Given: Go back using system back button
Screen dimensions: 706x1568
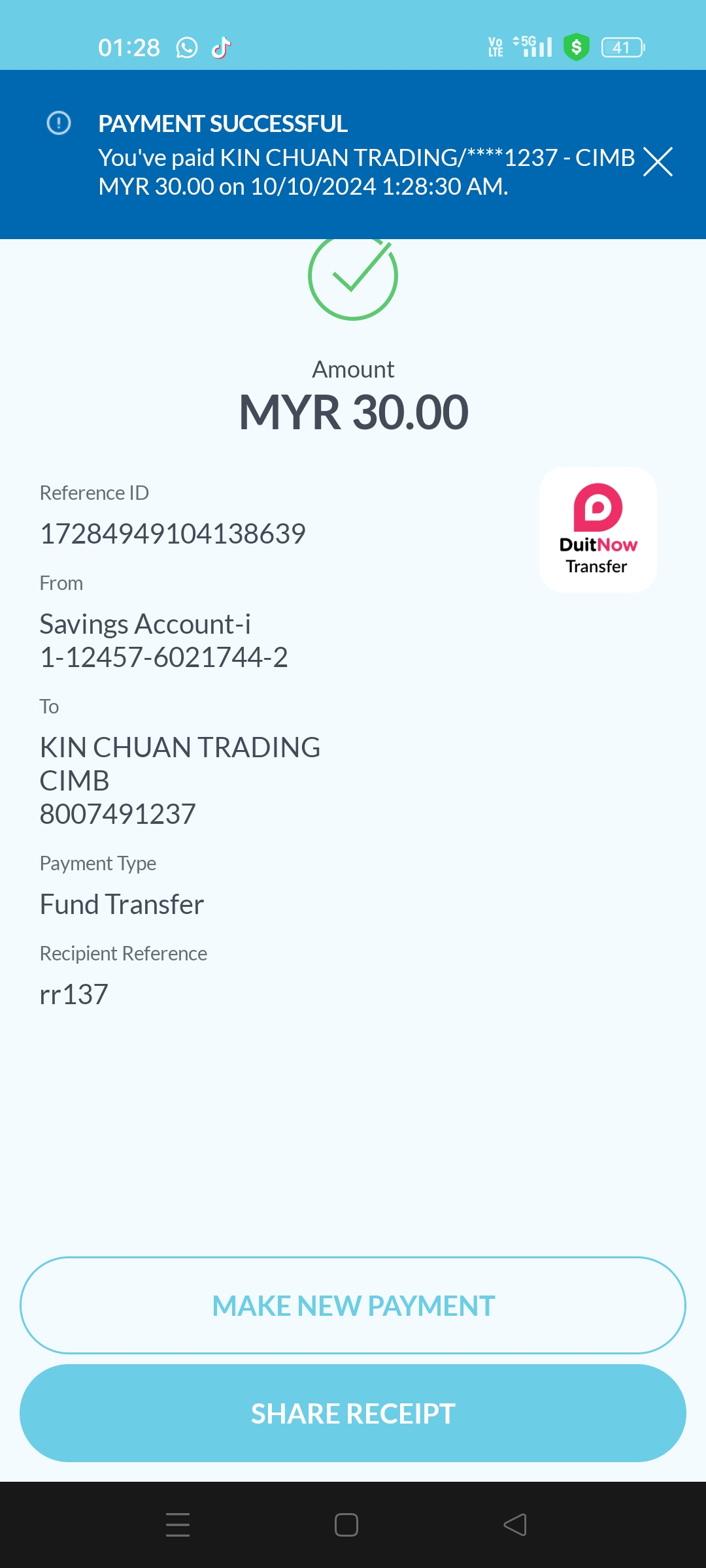Looking at the screenshot, I should pyautogui.click(x=515, y=1525).
